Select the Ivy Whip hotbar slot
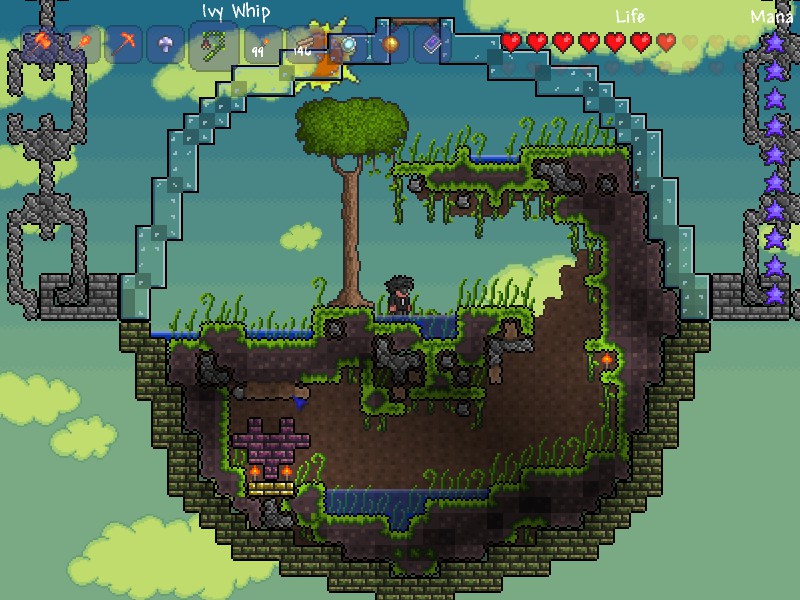 (x=212, y=45)
